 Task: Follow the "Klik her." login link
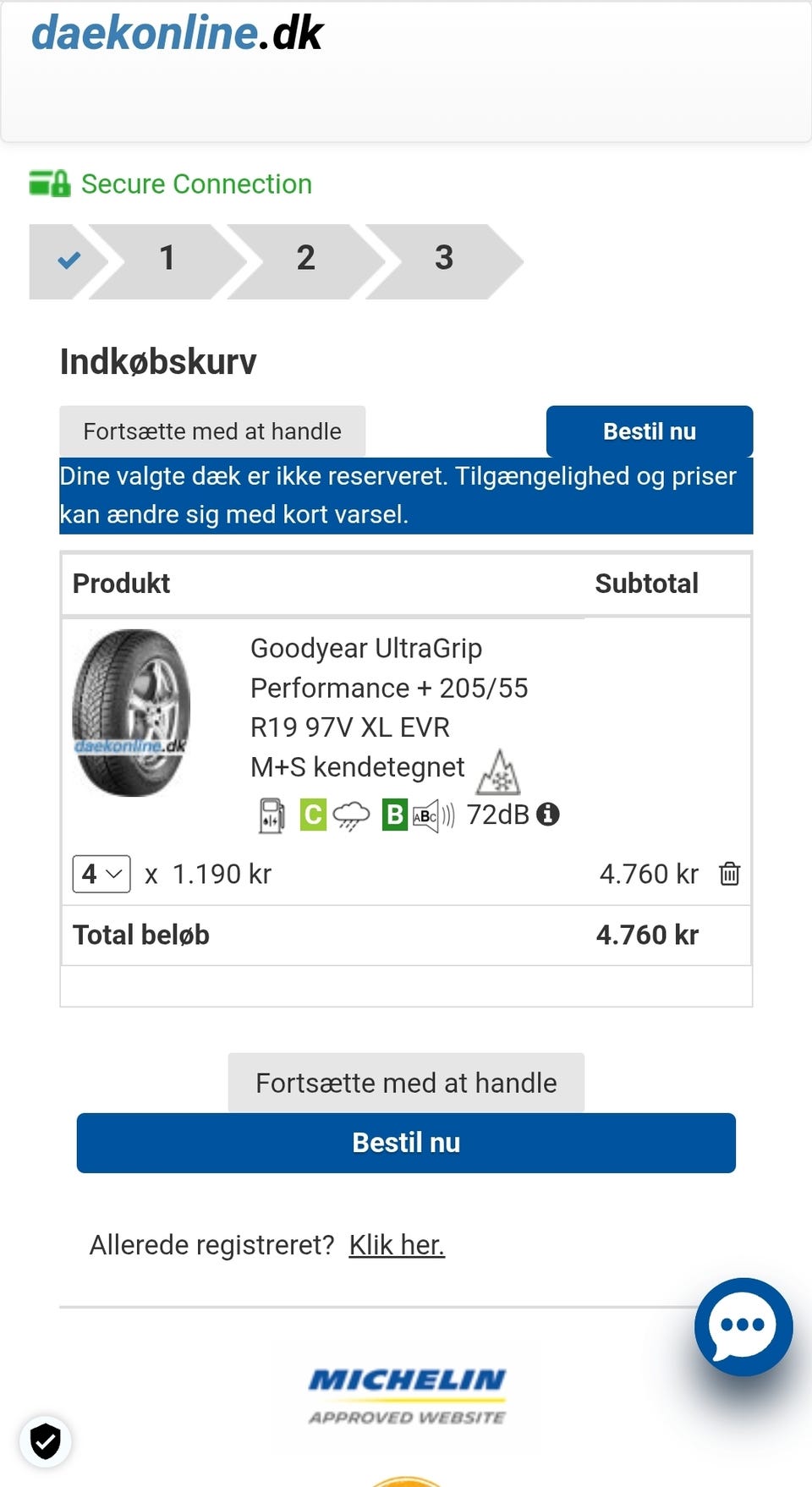397,1245
